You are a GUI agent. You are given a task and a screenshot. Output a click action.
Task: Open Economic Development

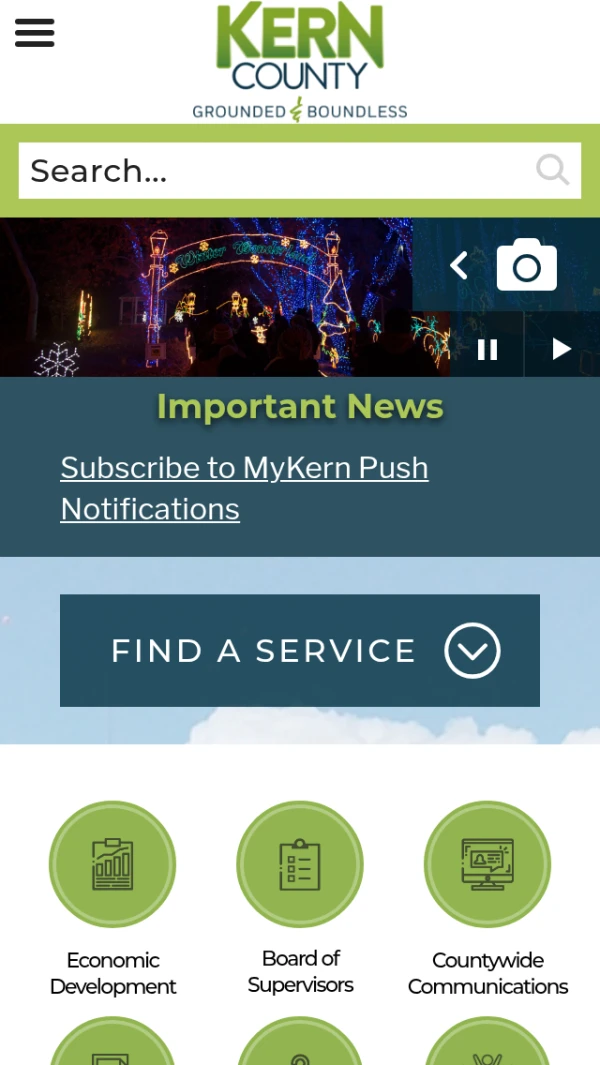[x=113, y=865]
